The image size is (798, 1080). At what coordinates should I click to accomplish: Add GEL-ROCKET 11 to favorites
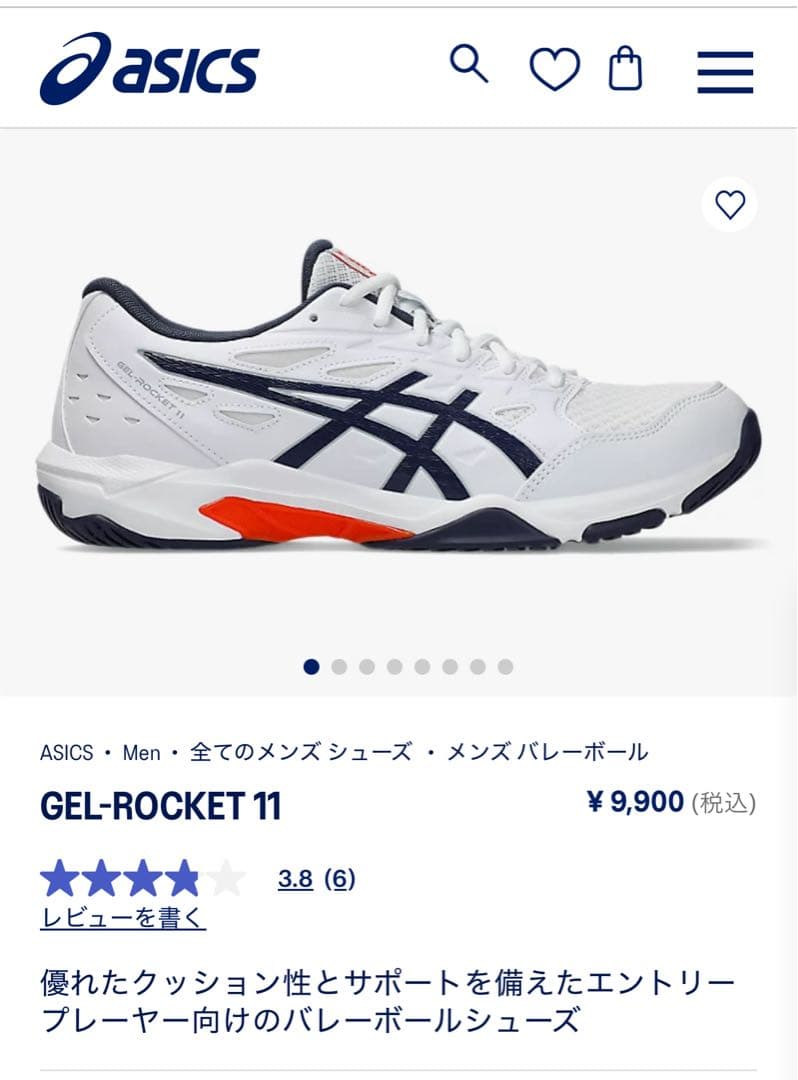click(730, 205)
